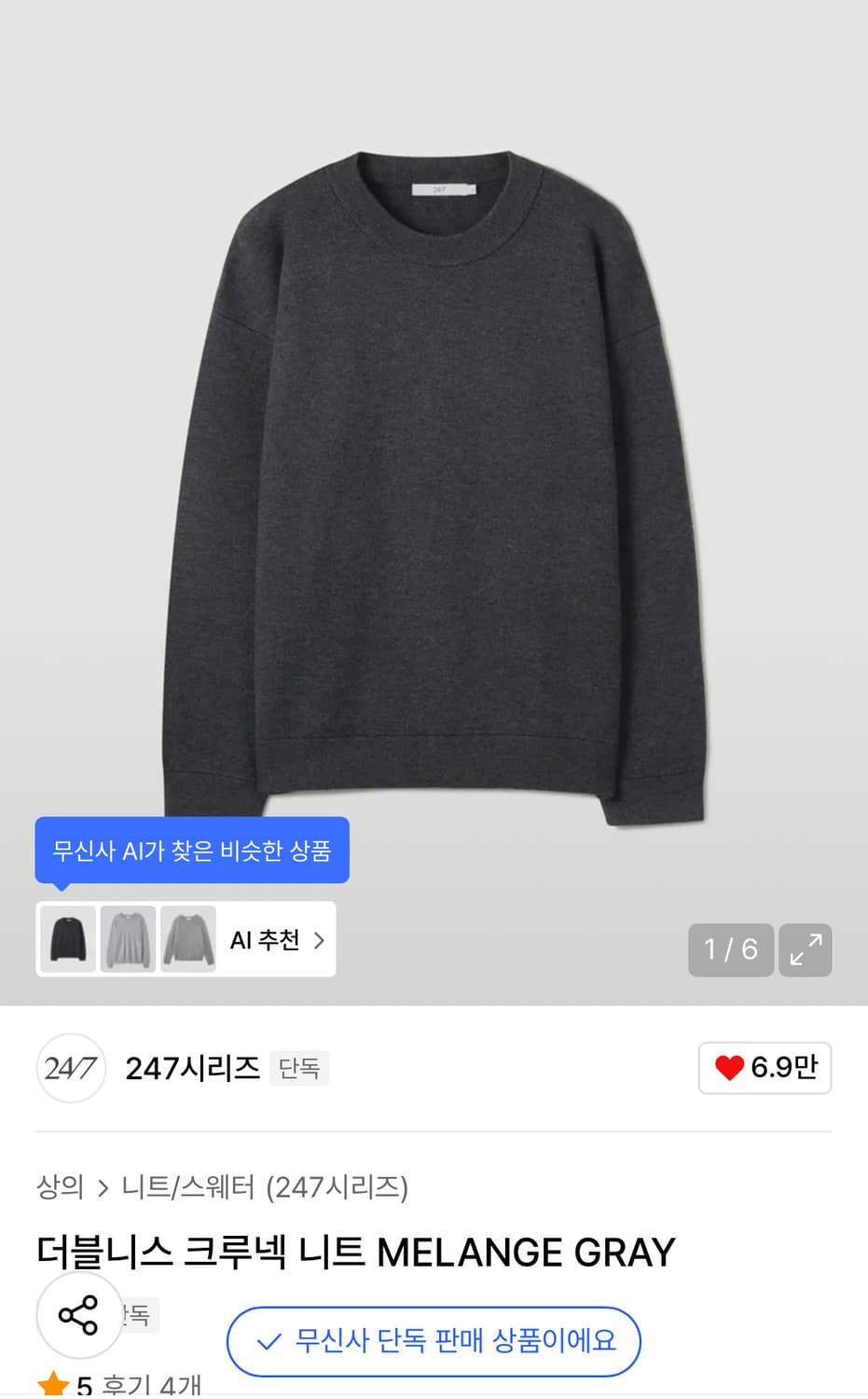Screen dimensions: 868x1399
Task: Expand AI 추천 recommendations via the chevron
Action: tap(320, 940)
